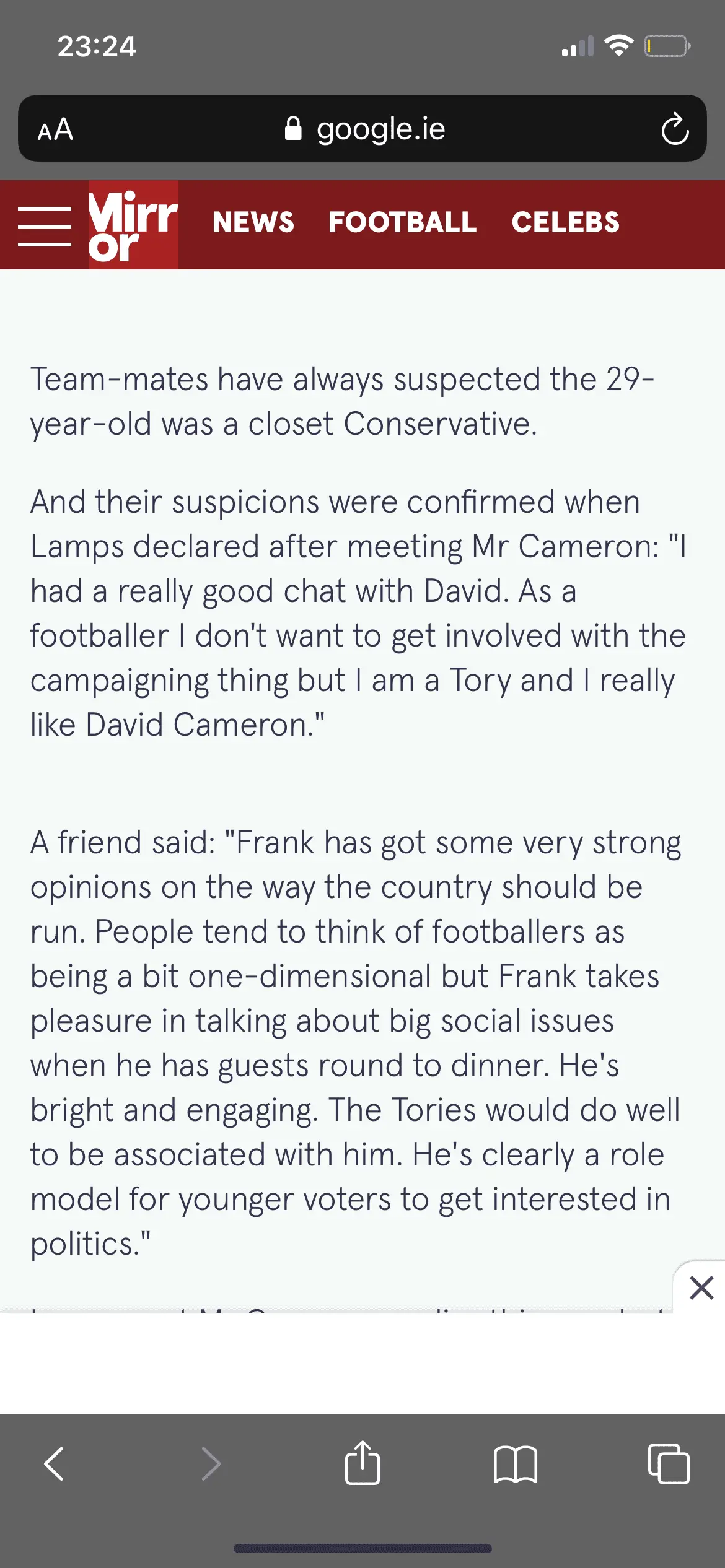The width and height of the screenshot is (725, 1568).
Task: Open the AA reader text options
Action: tap(56, 129)
